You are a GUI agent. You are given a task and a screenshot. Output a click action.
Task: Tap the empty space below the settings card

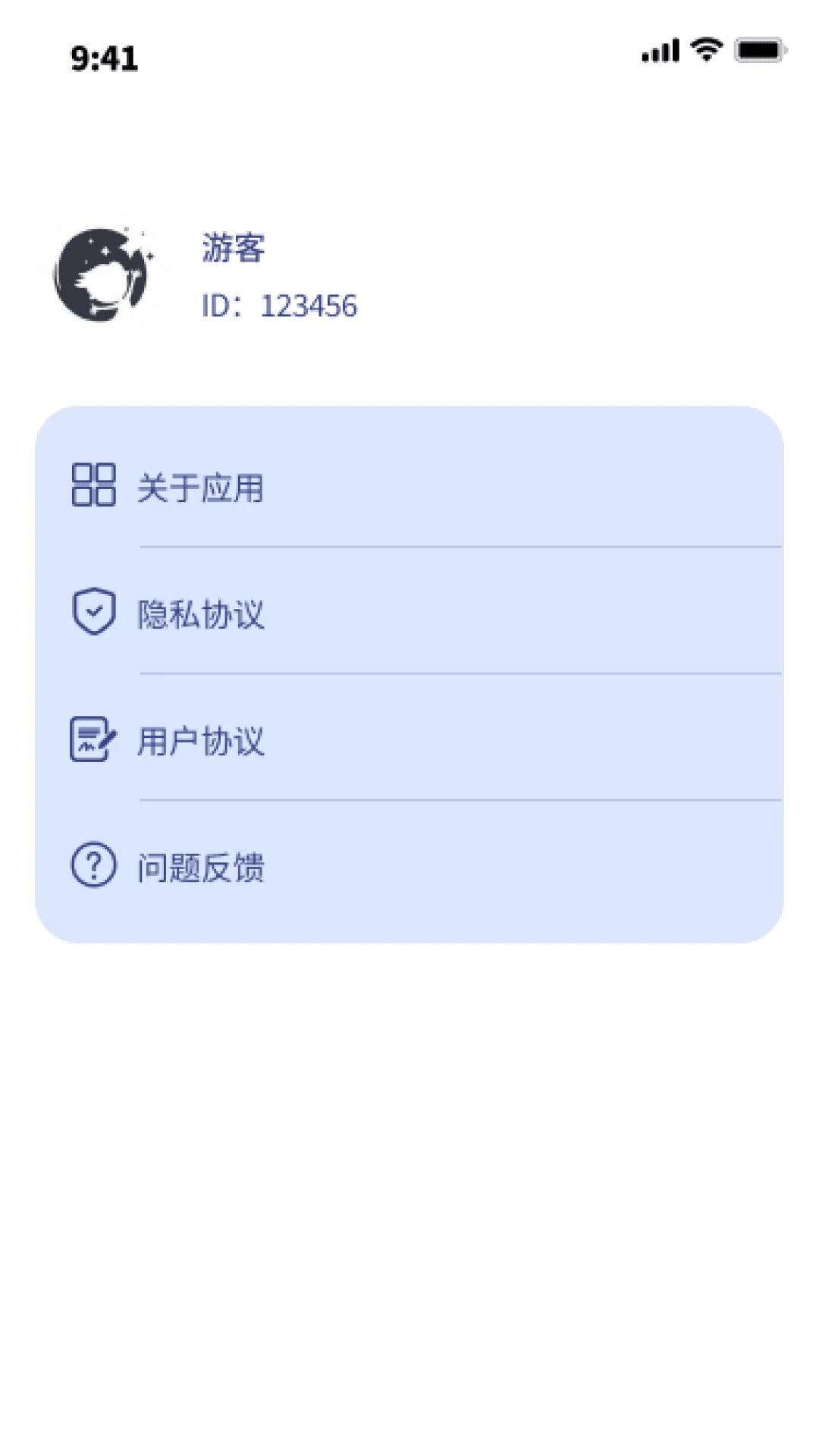[x=409, y=1137]
